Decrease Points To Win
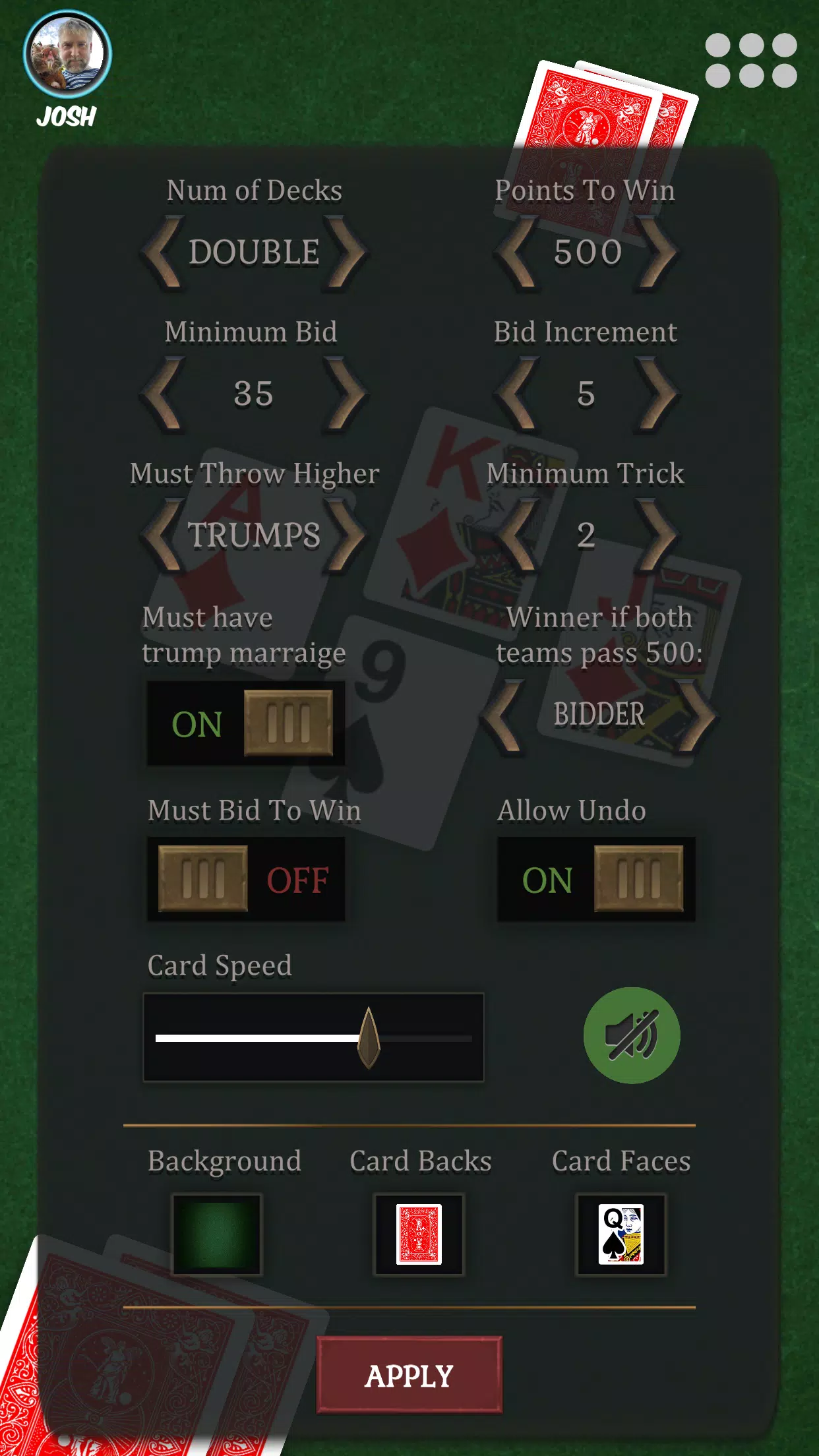The width and height of the screenshot is (819, 1456). [516, 253]
